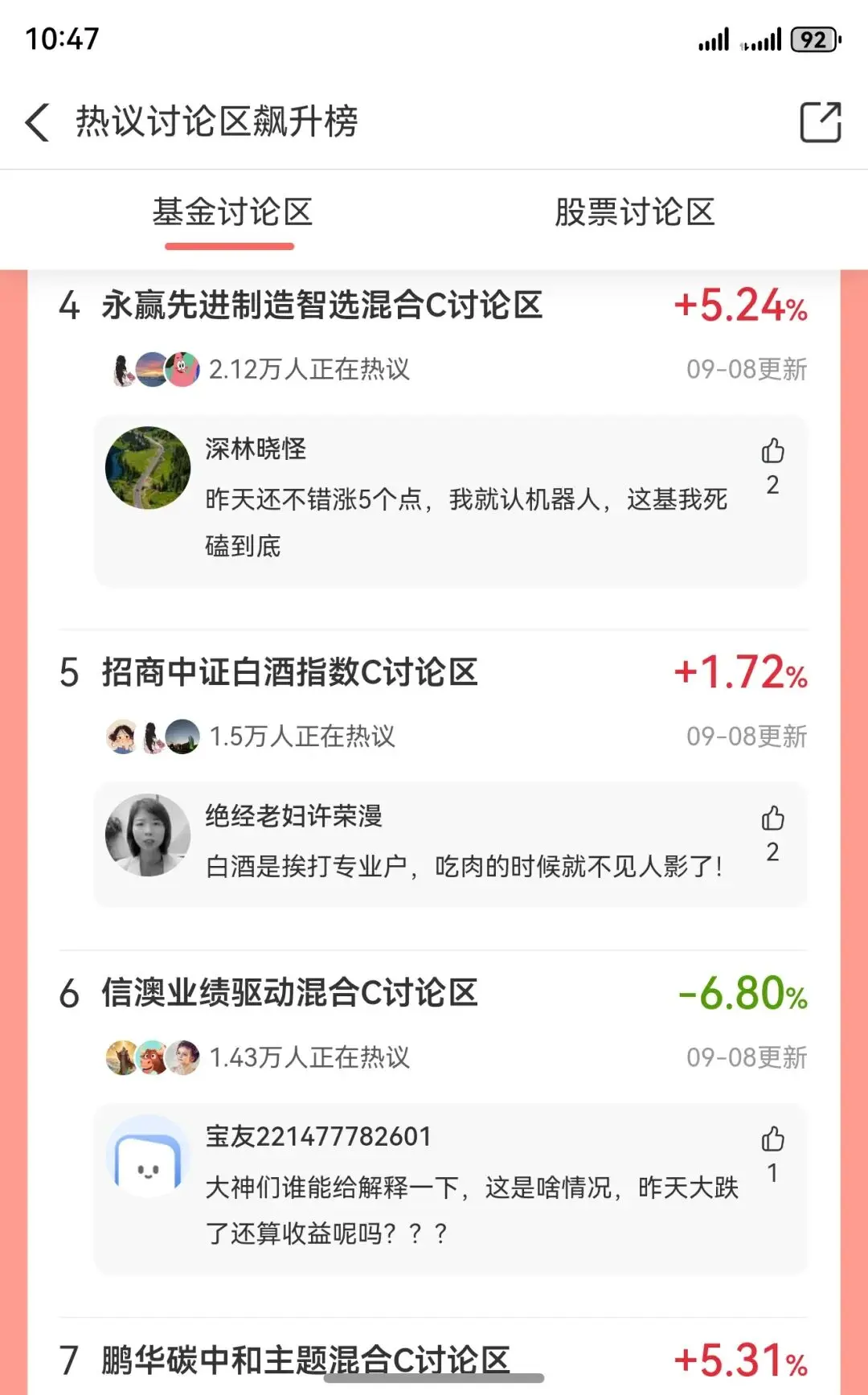Tap 绝经老妇许荣漫's avatar picture

pos(146,835)
